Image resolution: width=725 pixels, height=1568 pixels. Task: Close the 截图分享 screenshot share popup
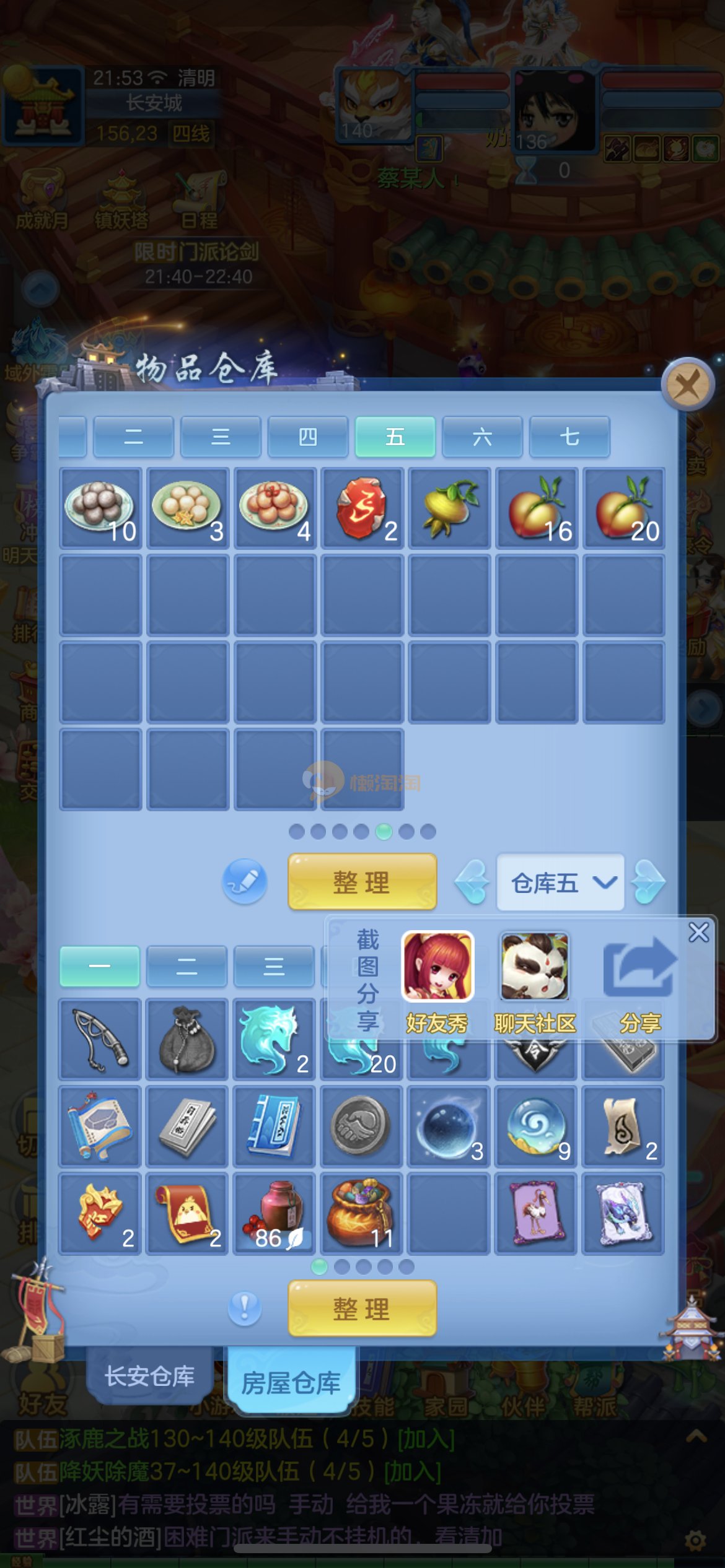(x=698, y=932)
